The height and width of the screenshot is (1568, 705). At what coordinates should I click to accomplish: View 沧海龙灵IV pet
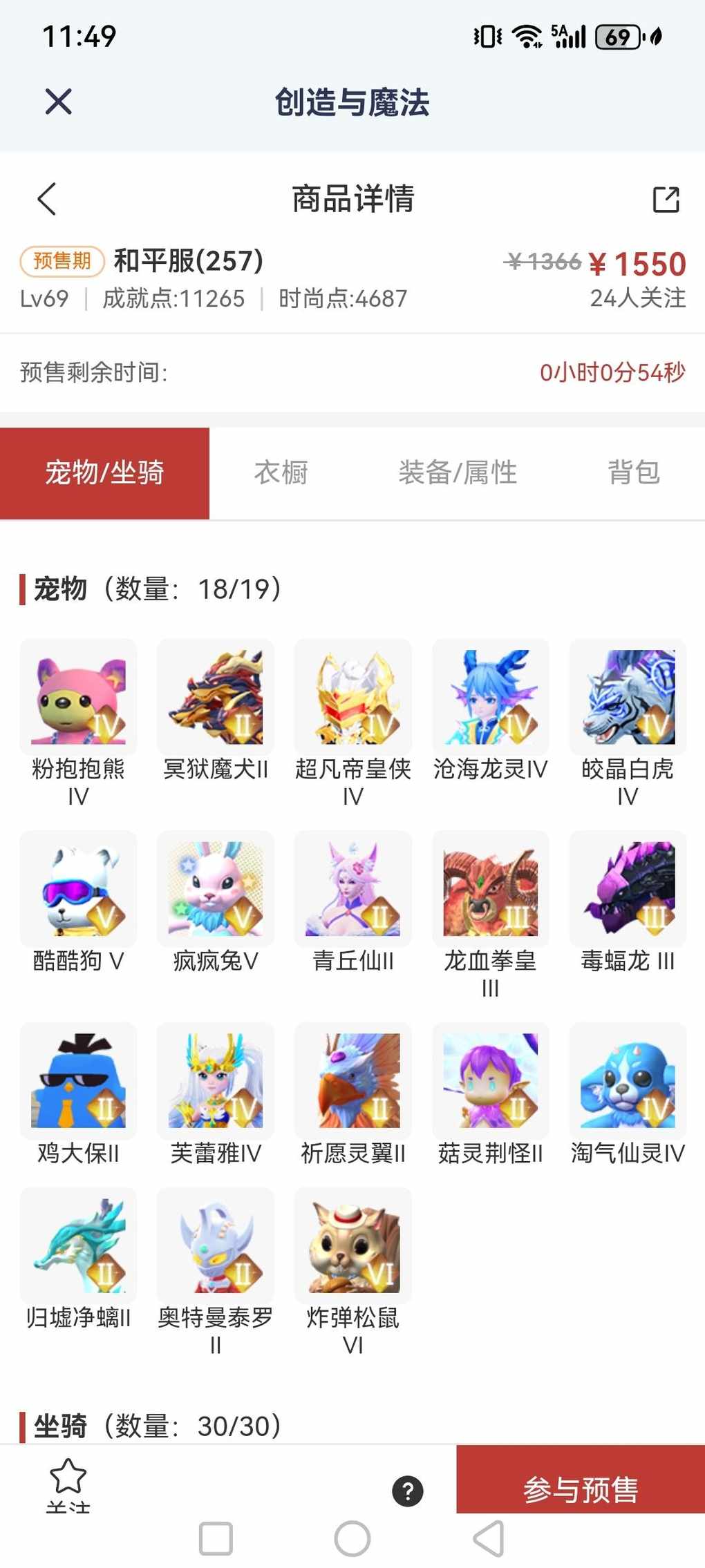coord(491,698)
